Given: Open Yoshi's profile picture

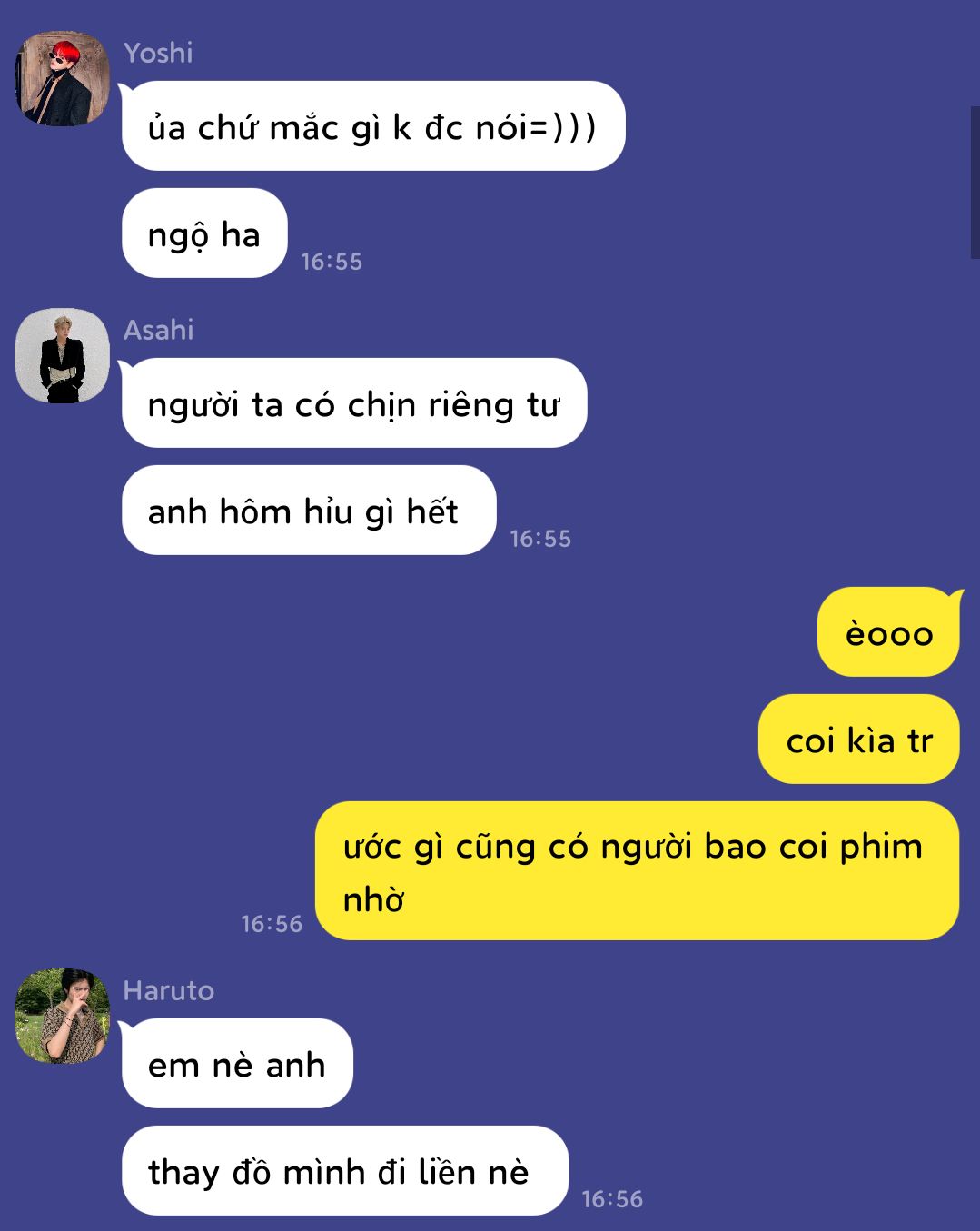Looking at the screenshot, I should 62,79.
